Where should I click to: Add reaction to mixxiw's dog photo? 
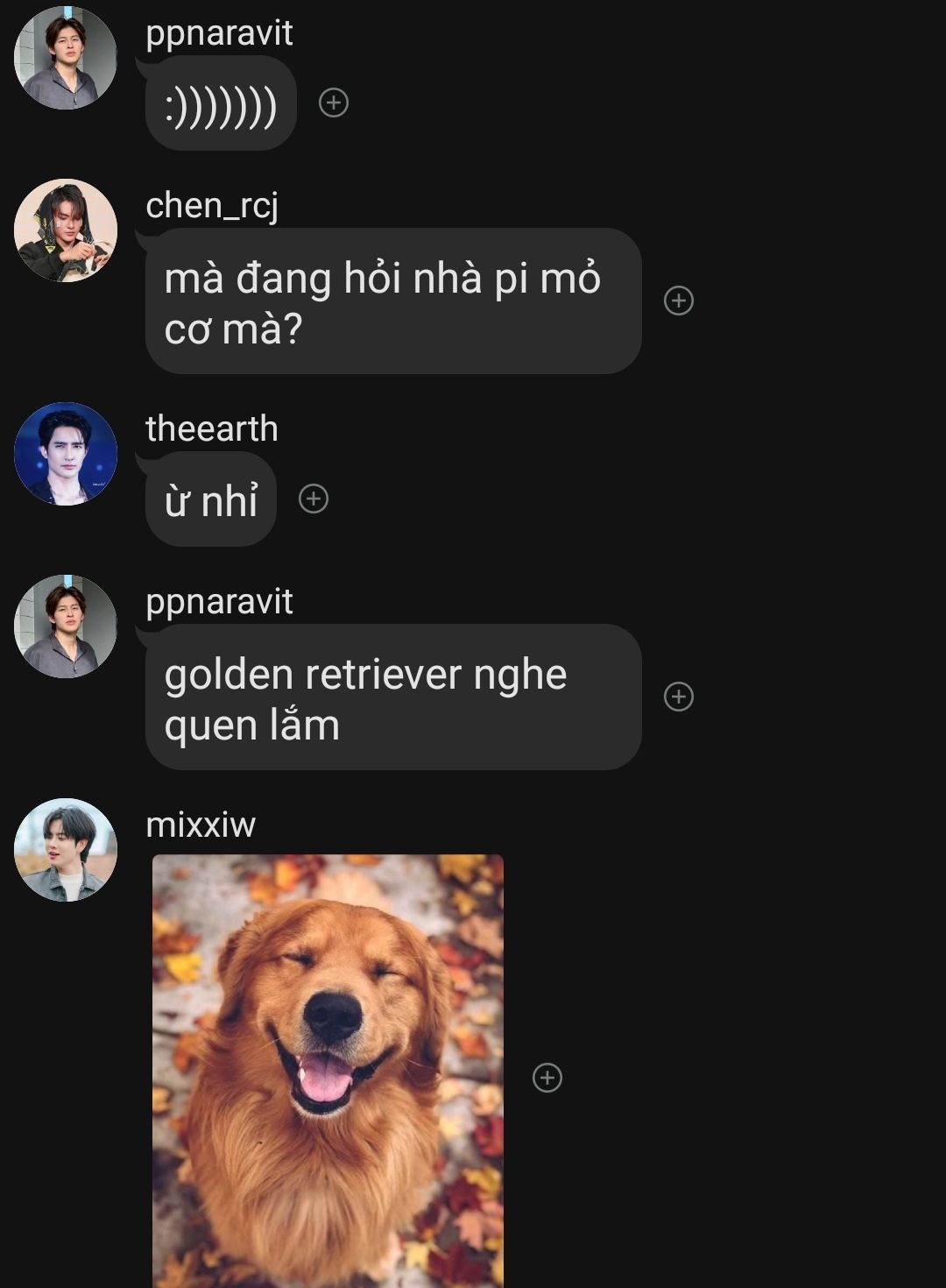click(x=547, y=1078)
